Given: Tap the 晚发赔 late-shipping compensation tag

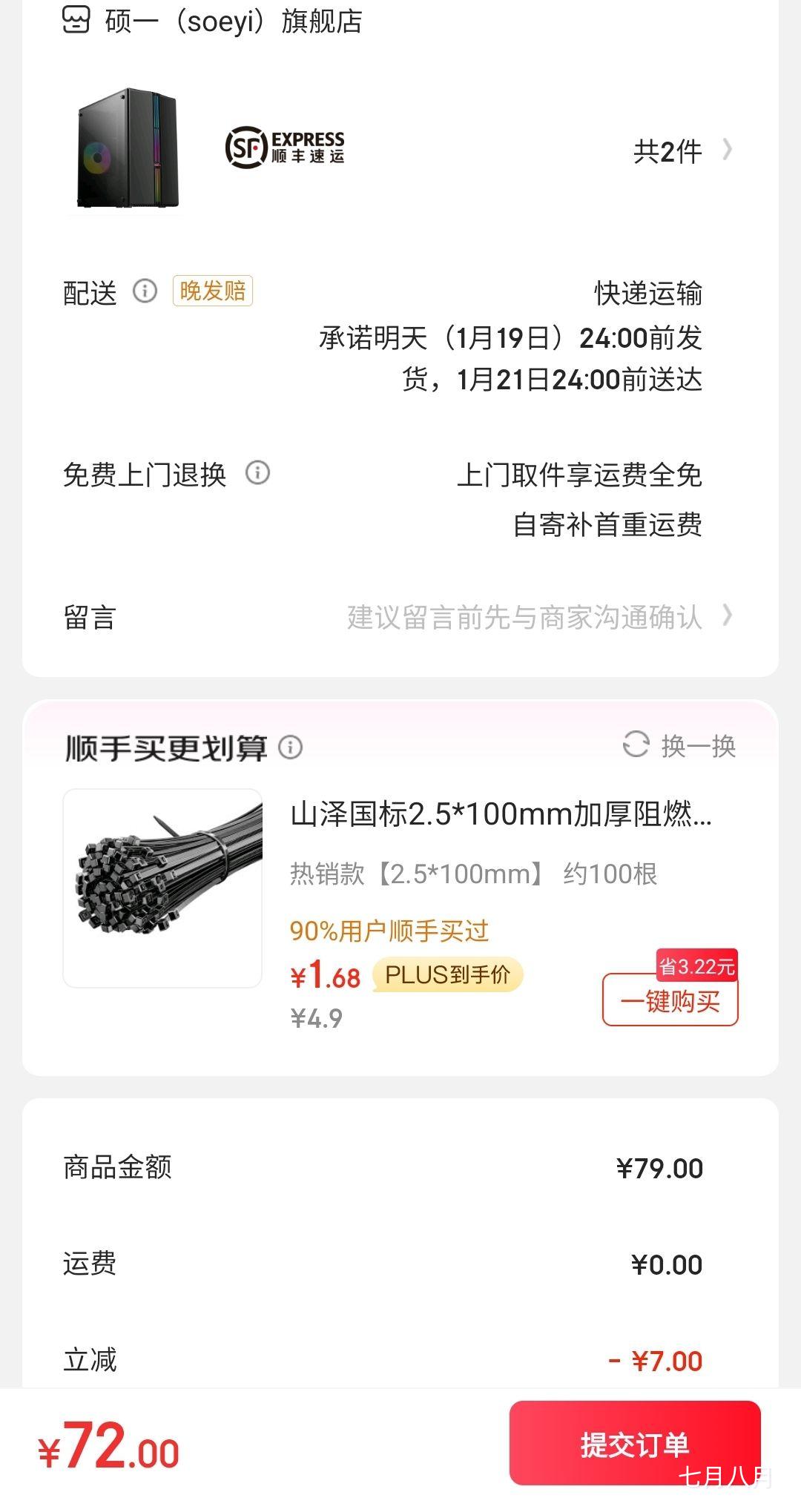Looking at the screenshot, I should tap(213, 291).
